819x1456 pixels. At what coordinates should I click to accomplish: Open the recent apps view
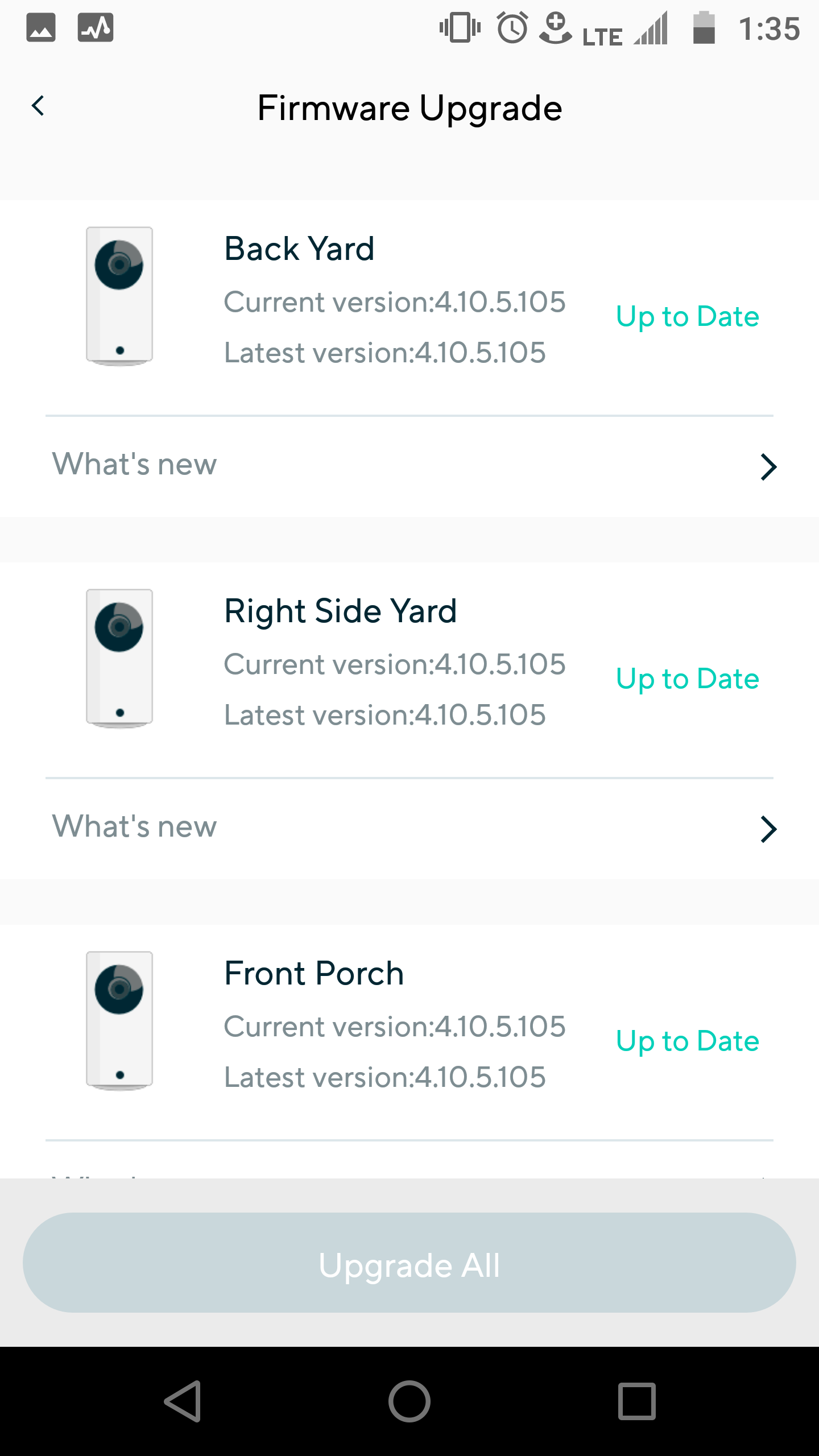(x=636, y=1401)
